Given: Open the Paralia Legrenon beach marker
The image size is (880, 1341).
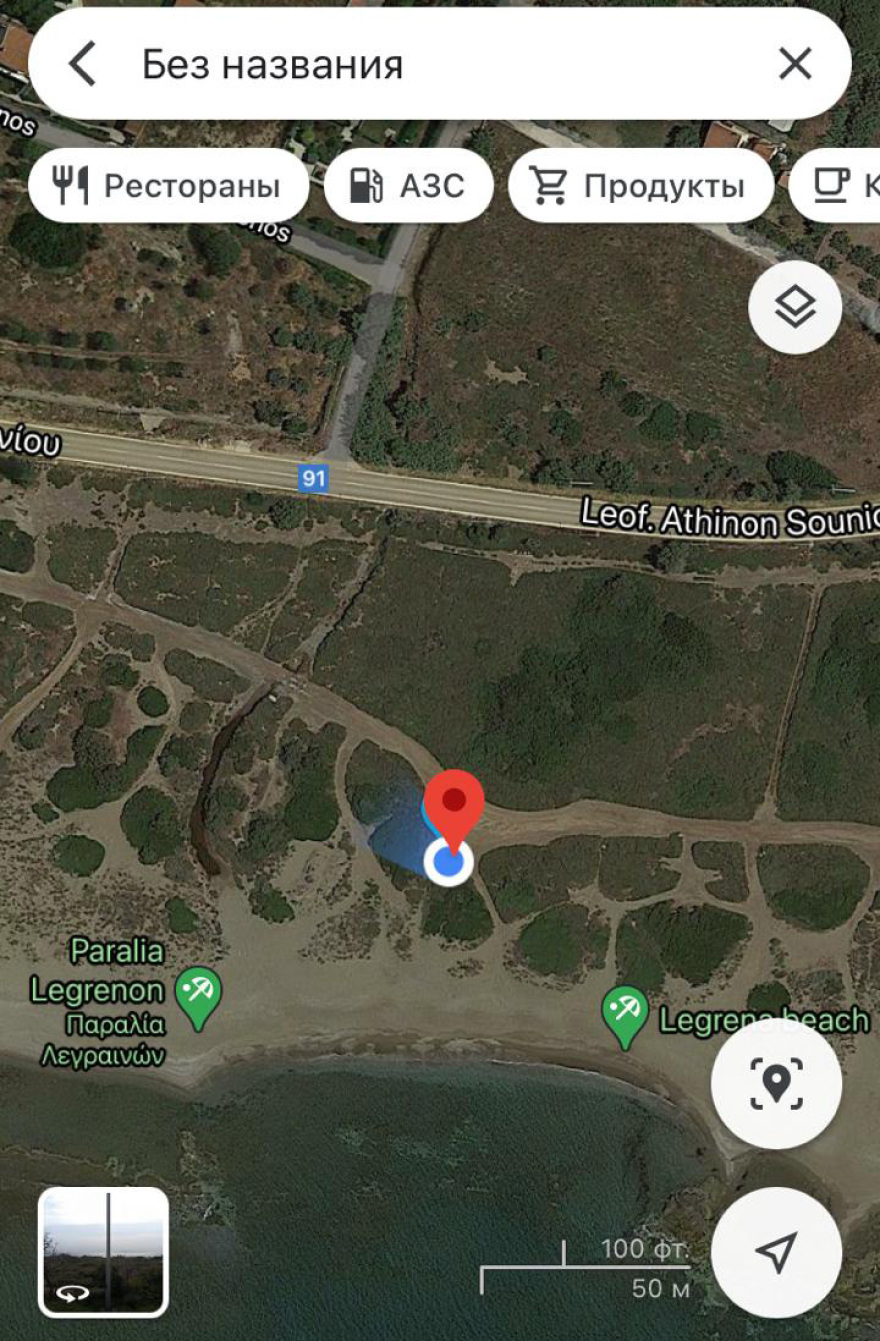Looking at the screenshot, I should click(199, 994).
